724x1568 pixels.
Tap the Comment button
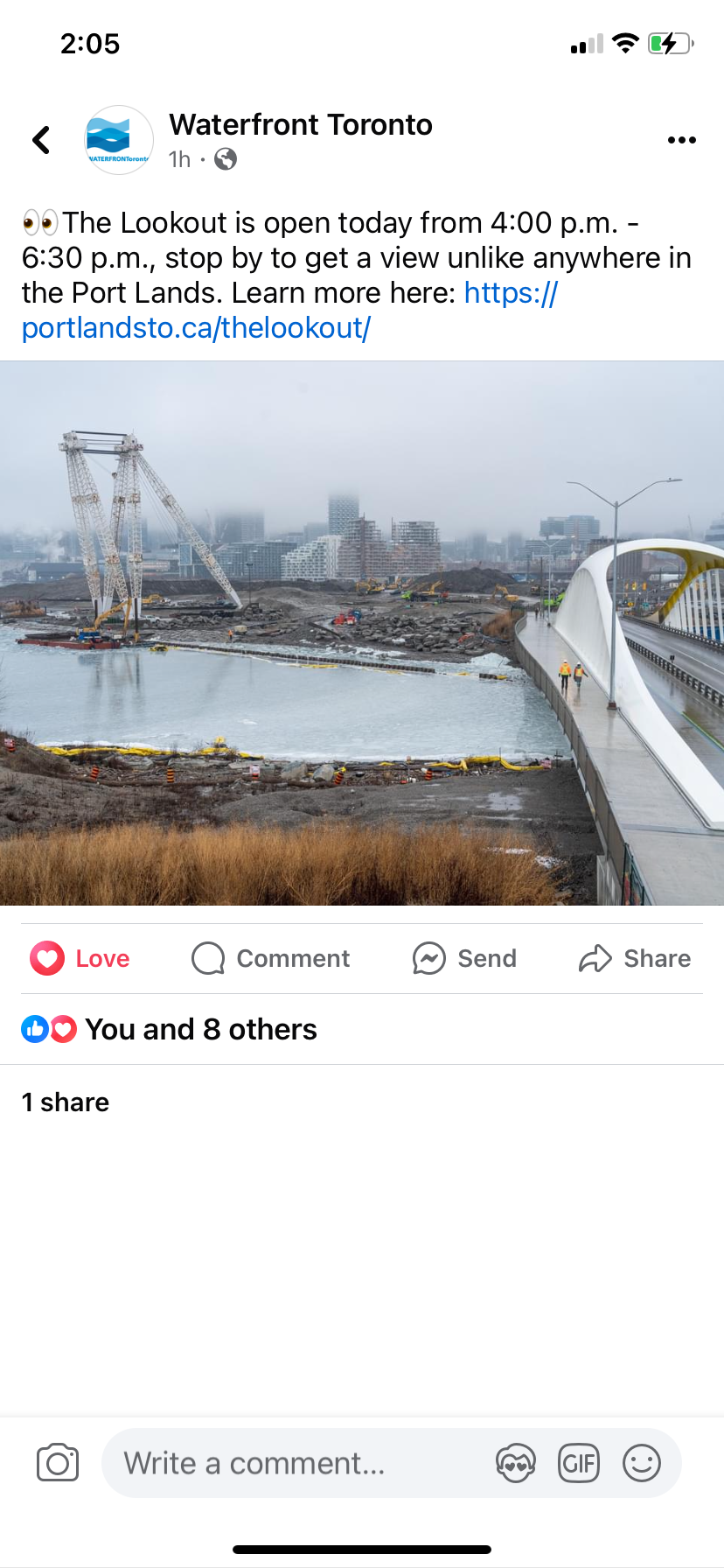[x=270, y=958]
